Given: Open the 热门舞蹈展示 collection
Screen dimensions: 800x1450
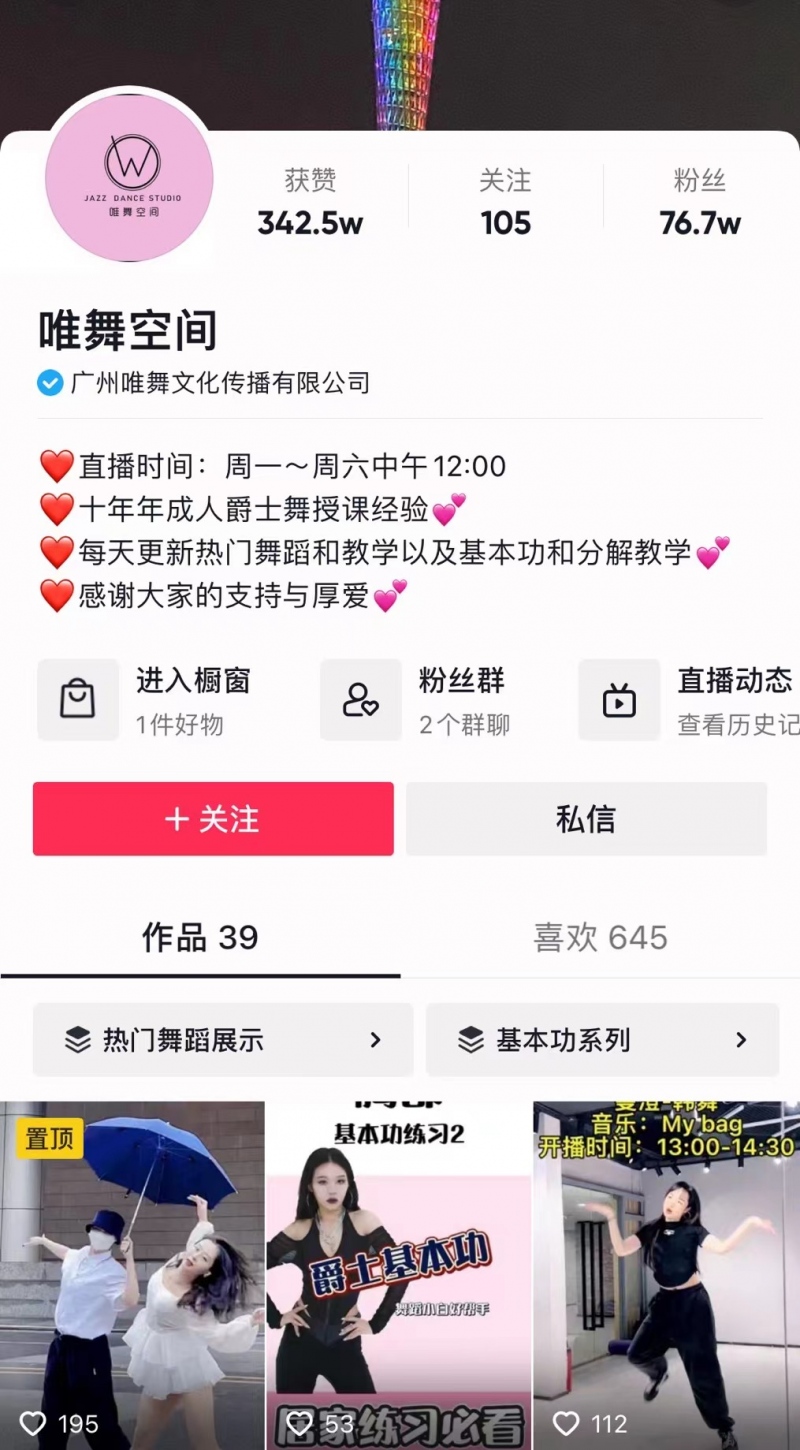Looking at the screenshot, I should [223, 1040].
